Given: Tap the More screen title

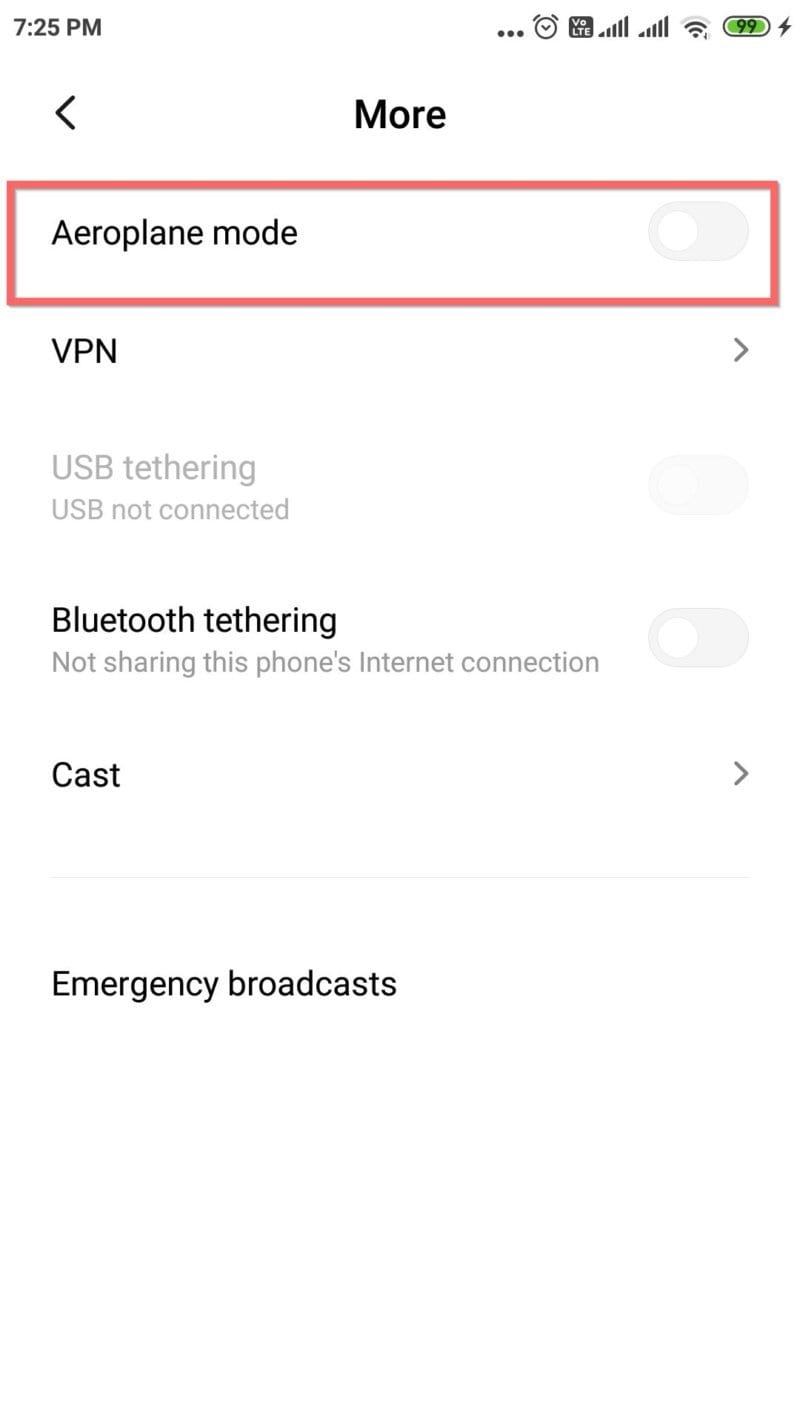Looking at the screenshot, I should coord(399,113).
